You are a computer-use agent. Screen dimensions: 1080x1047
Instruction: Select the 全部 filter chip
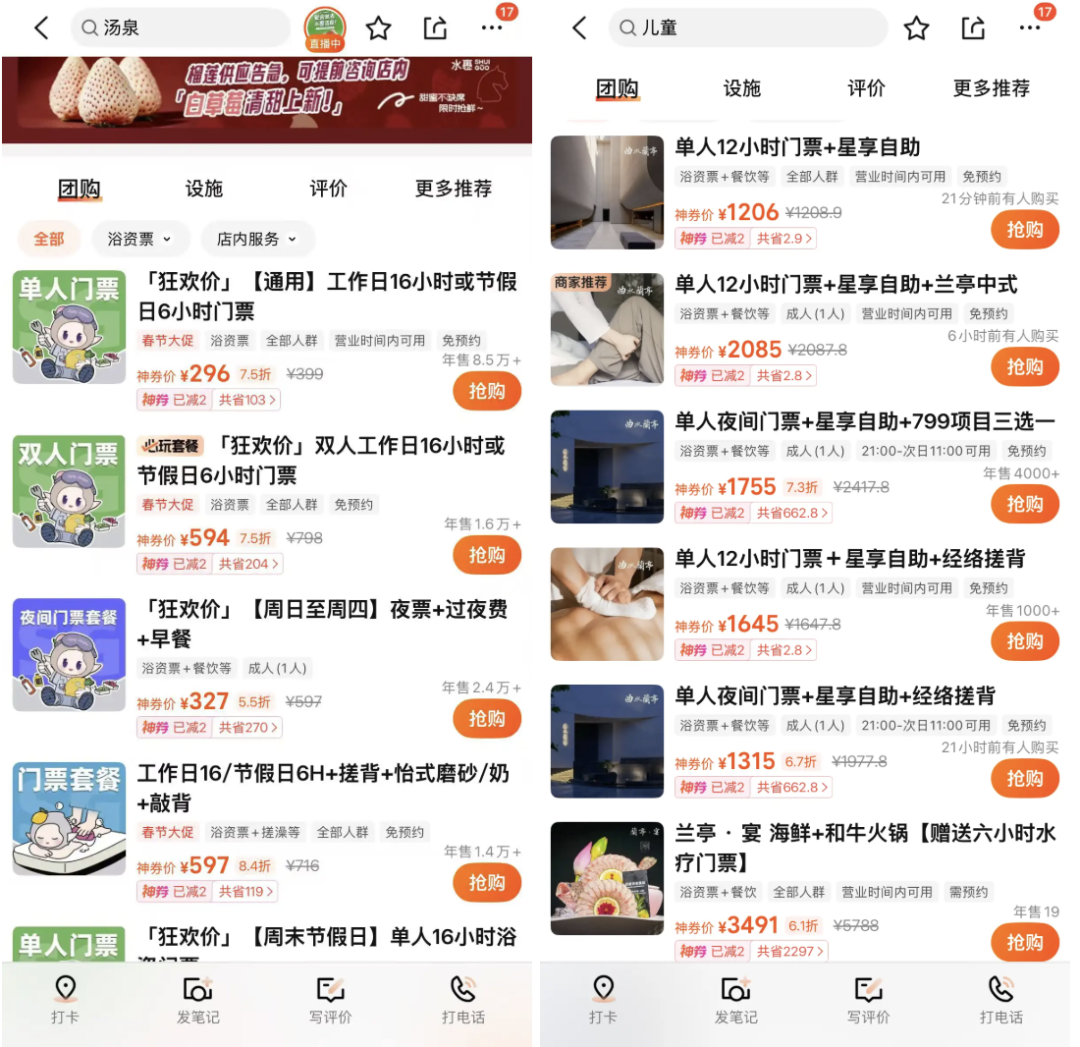48,239
